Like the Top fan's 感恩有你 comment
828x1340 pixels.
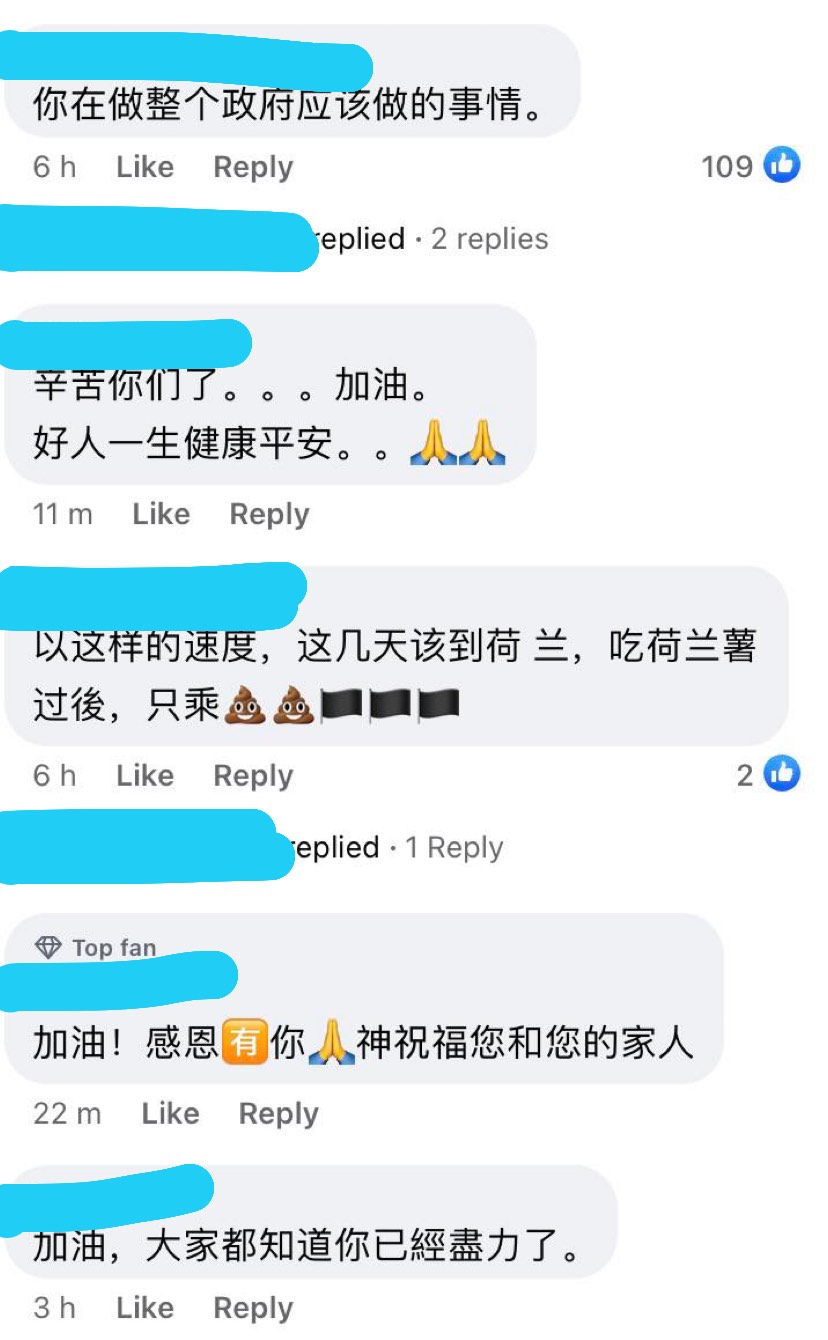pos(170,1114)
